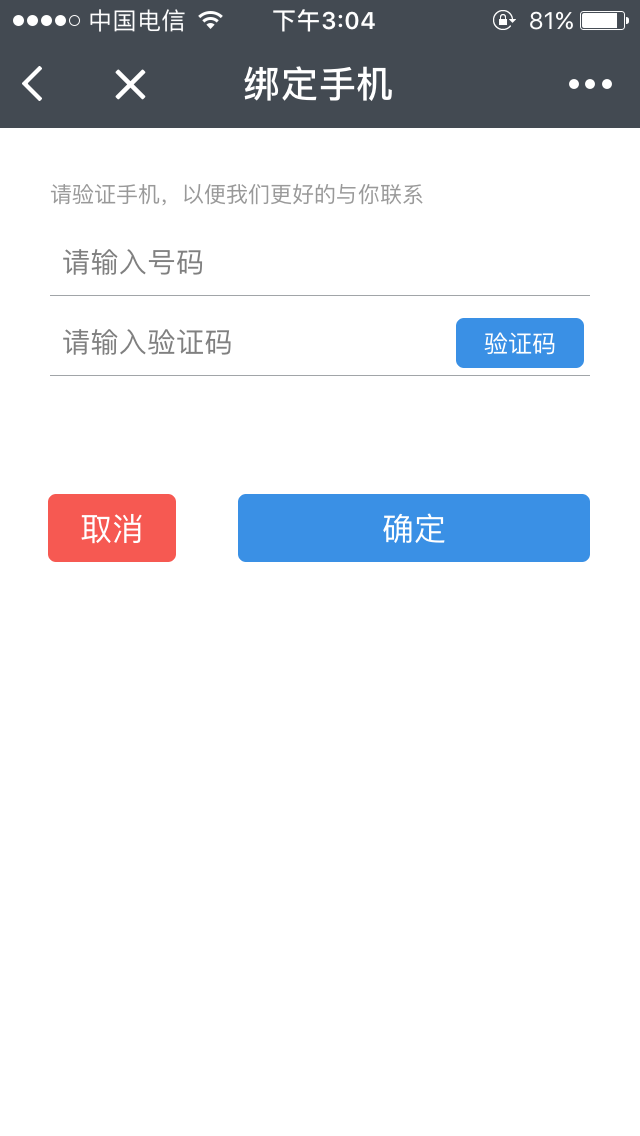Tap the red 取消 button

click(112, 528)
